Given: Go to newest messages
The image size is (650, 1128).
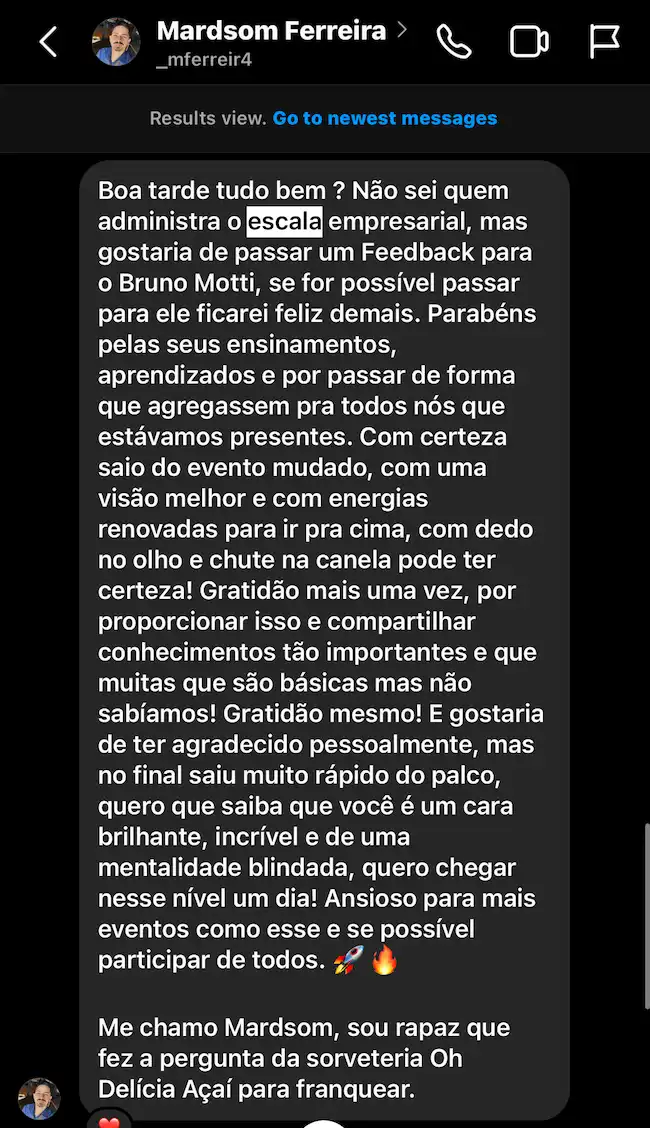Looking at the screenshot, I should 384,118.
